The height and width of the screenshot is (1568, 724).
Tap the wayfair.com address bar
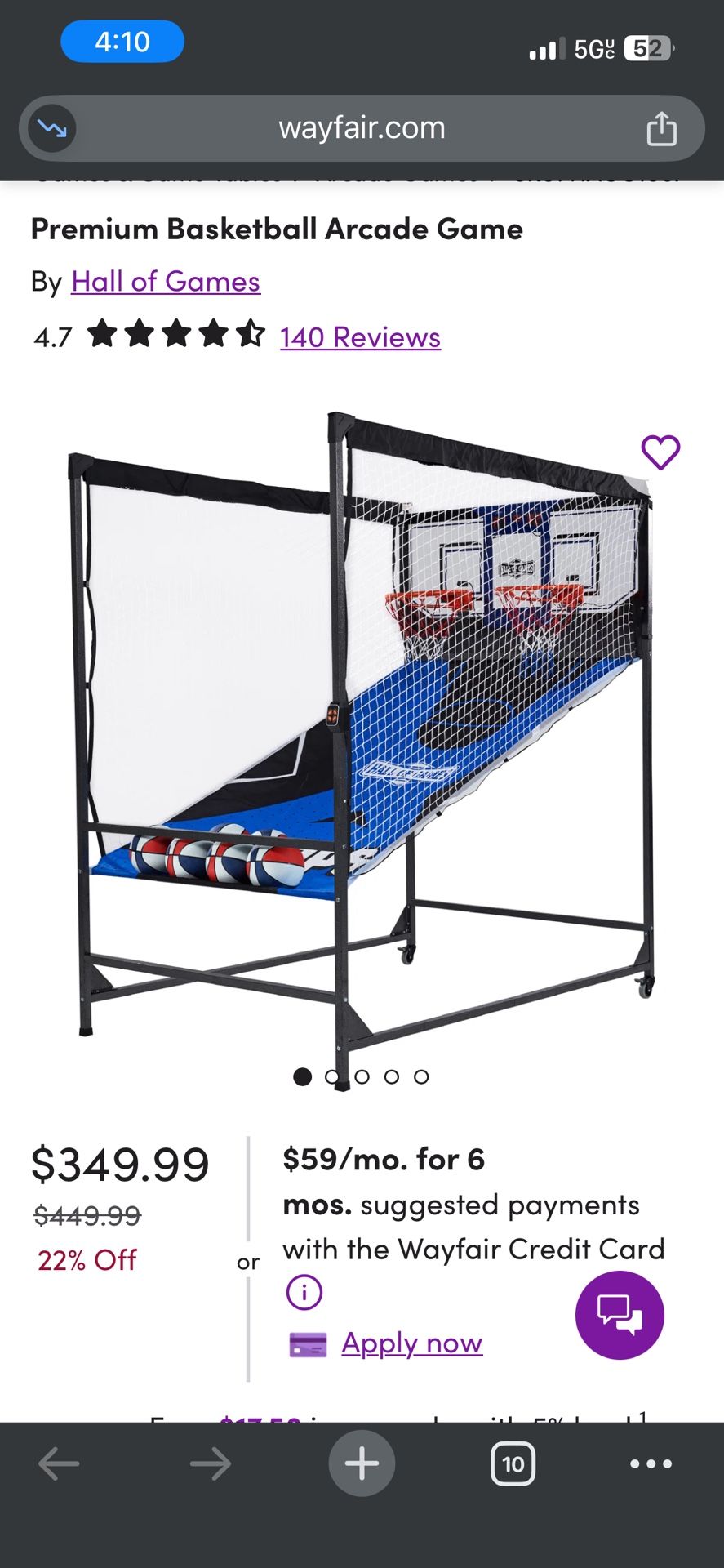click(x=362, y=128)
